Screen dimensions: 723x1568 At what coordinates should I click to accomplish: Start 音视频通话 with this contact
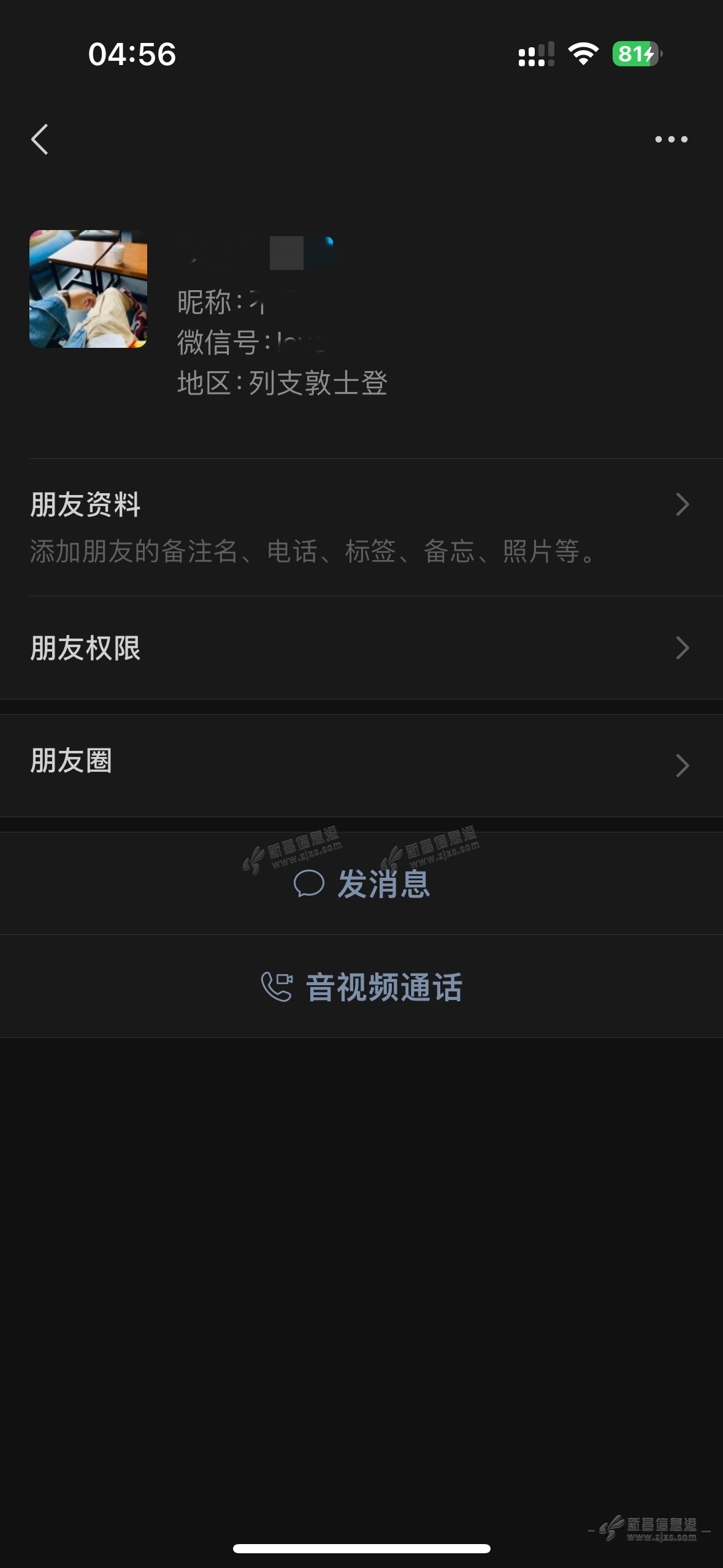pyautogui.click(x=362, y=986)
